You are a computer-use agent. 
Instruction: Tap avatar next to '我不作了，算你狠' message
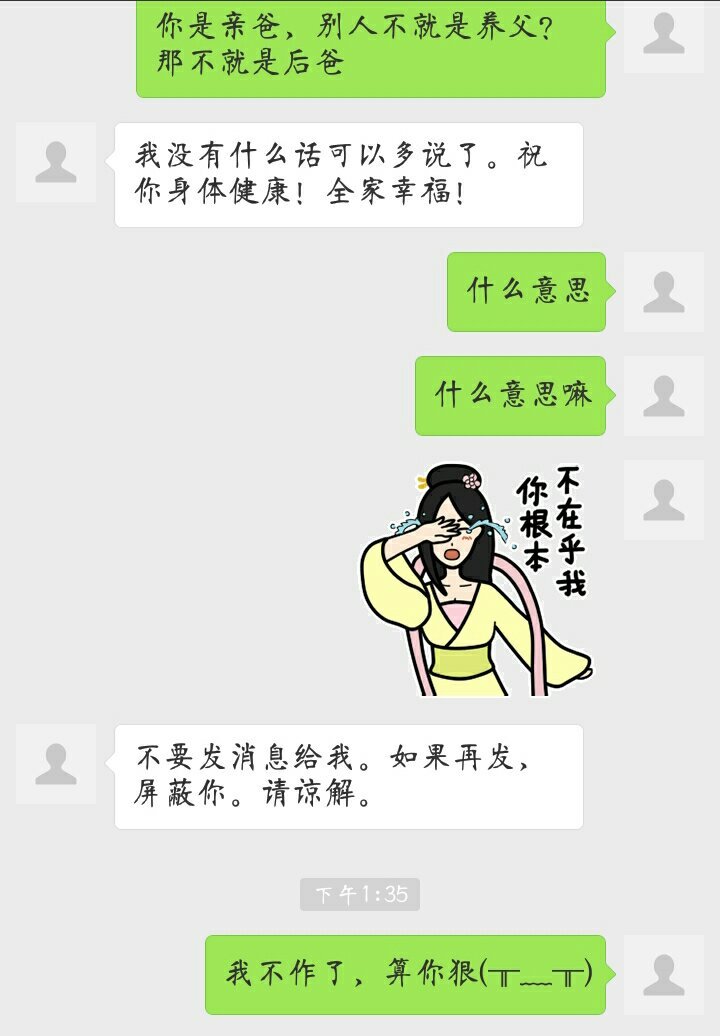(663, 975)
